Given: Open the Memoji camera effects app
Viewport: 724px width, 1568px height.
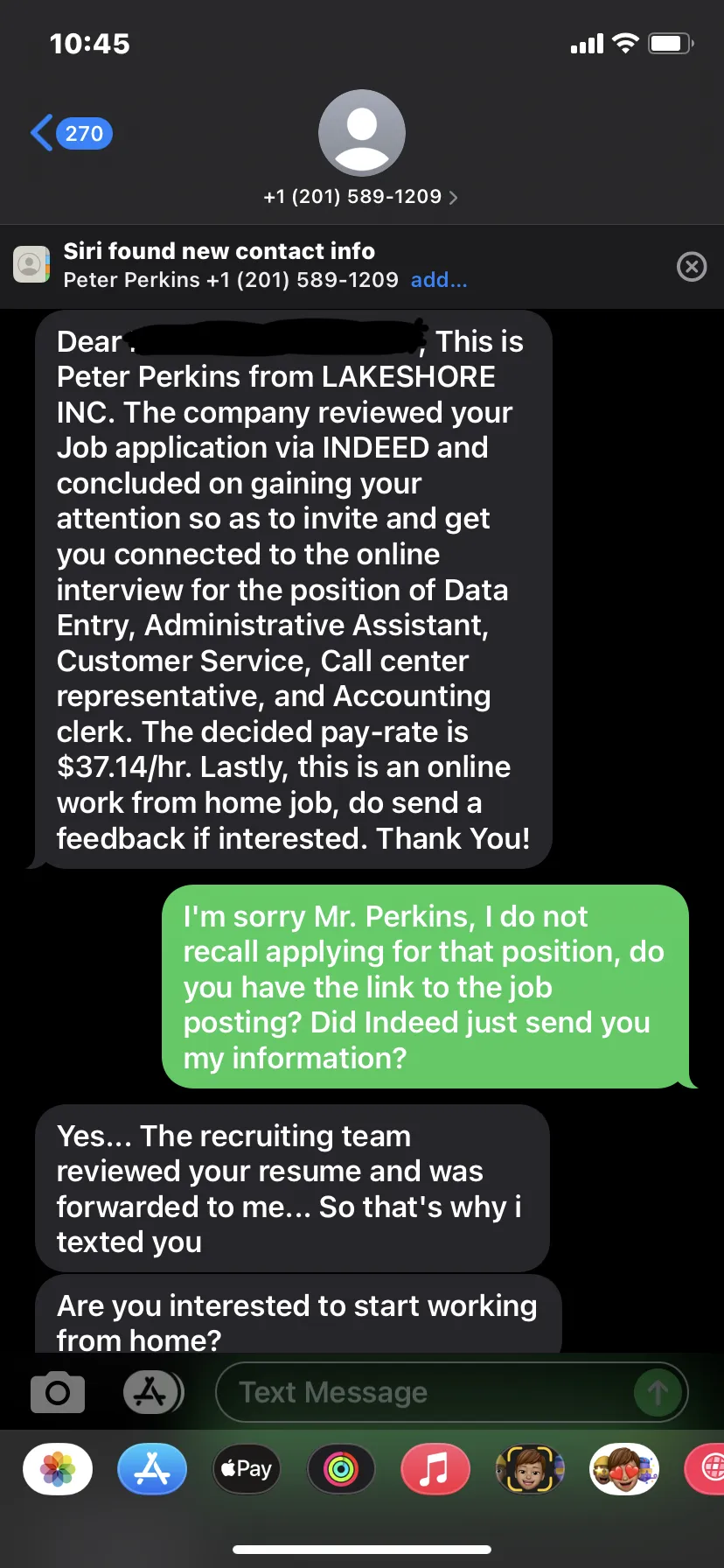Looking at the screenshot, I should coord(530,1469).
